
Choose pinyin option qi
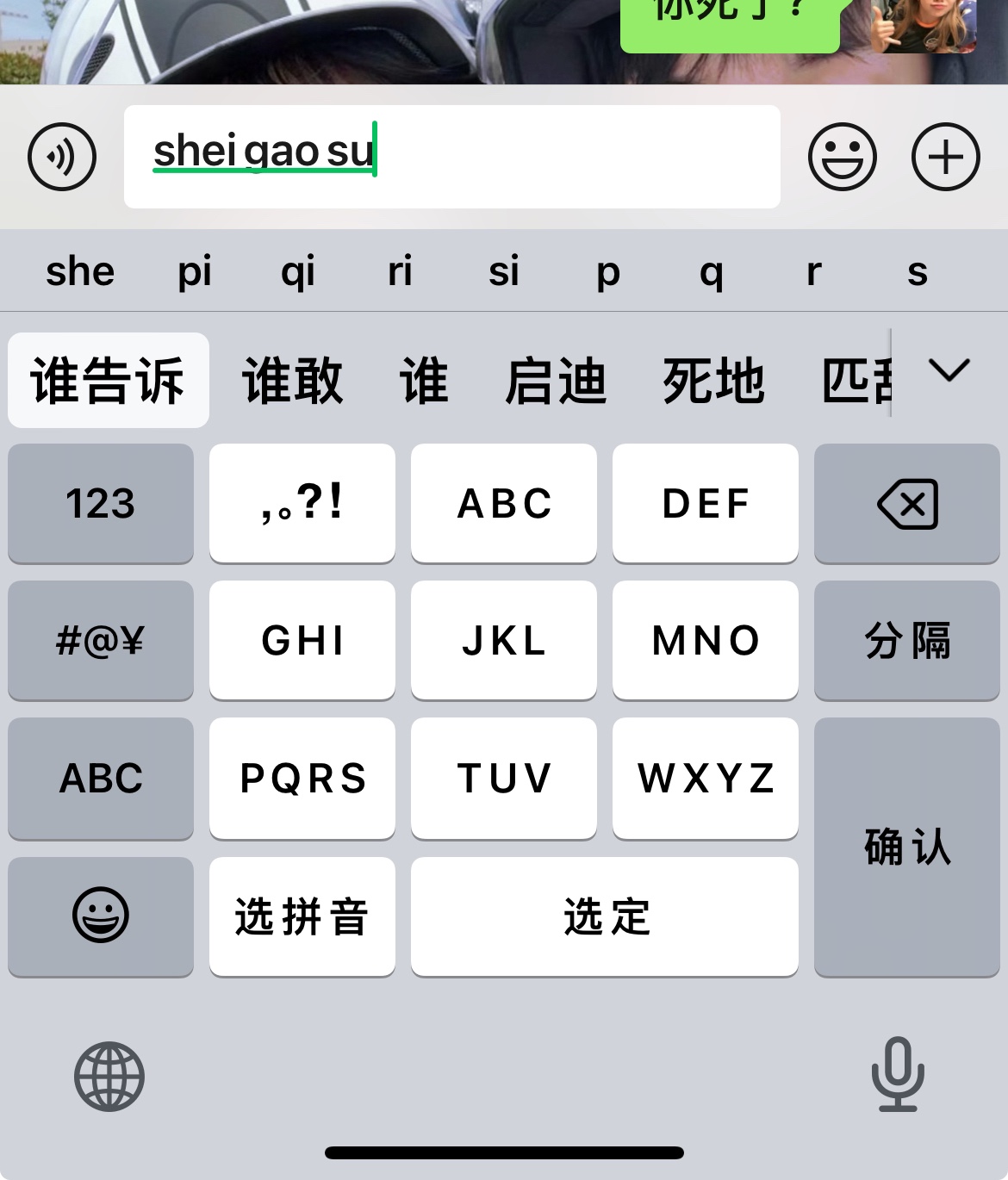[298, 271]
